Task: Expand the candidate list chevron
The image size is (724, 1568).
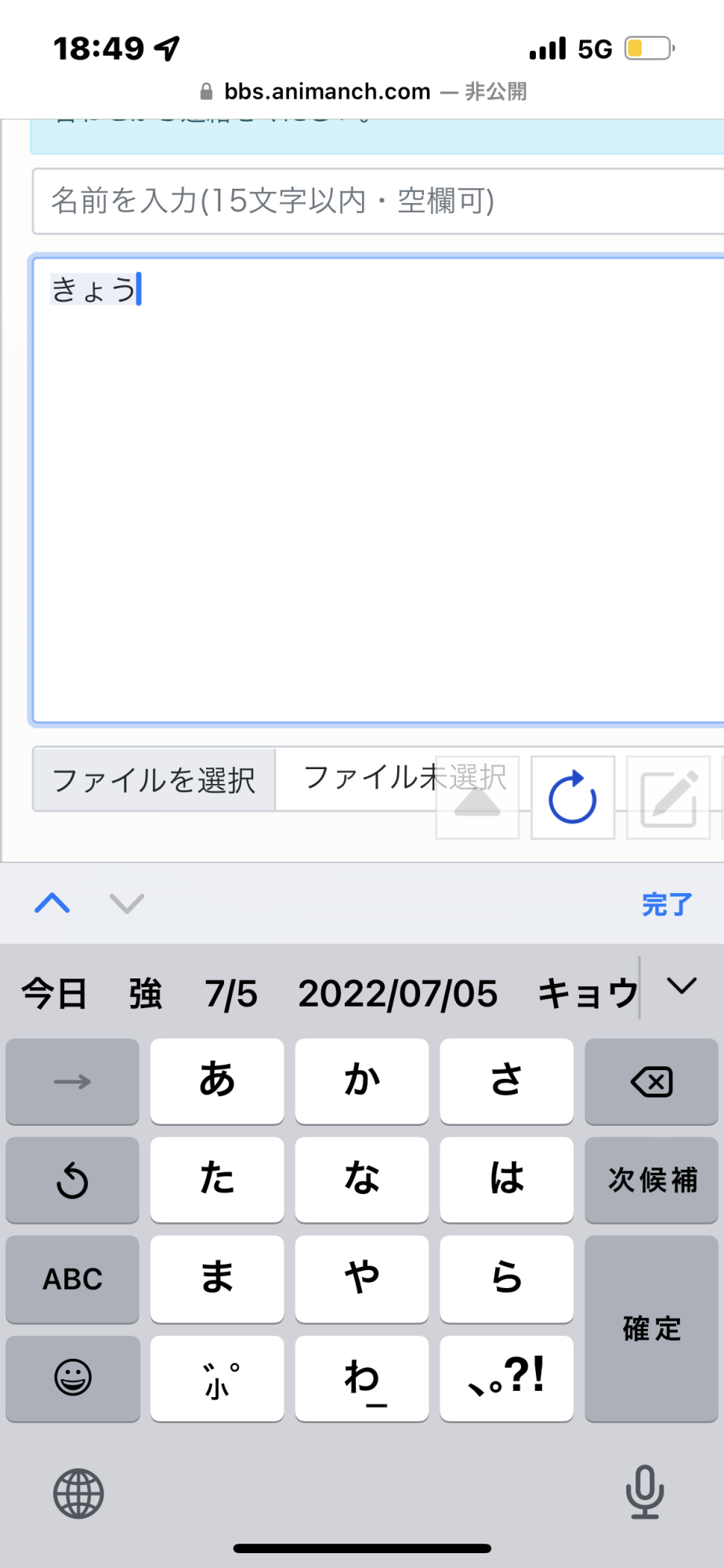Action: [682, 986]
